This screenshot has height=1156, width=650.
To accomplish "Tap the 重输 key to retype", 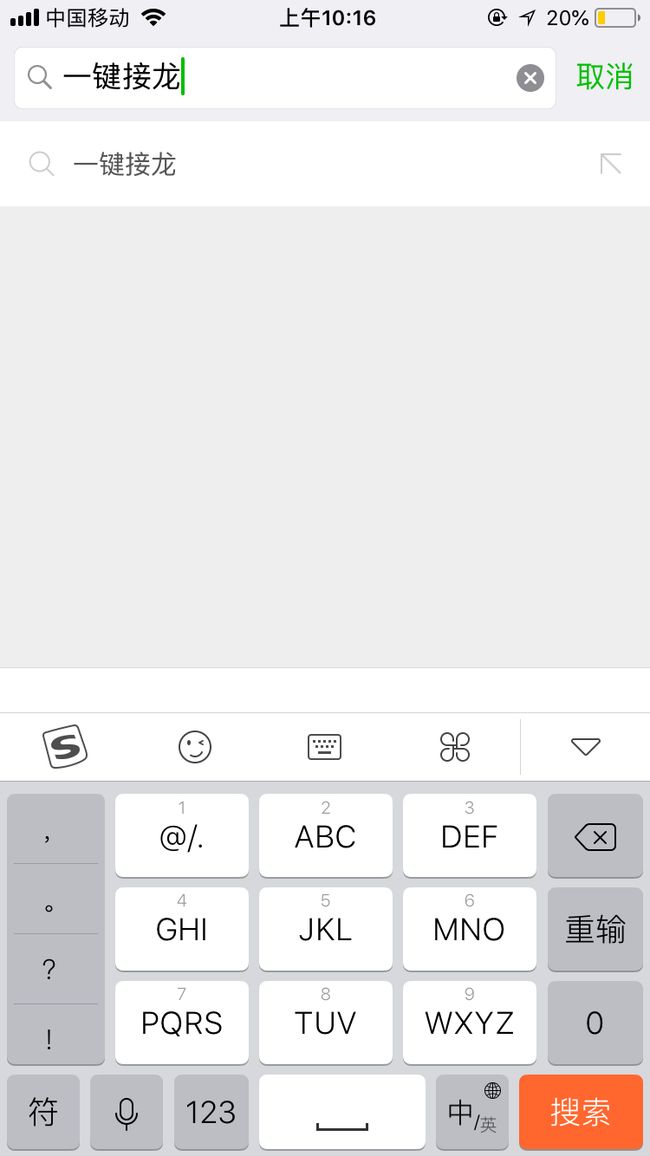I will point(595,929).
